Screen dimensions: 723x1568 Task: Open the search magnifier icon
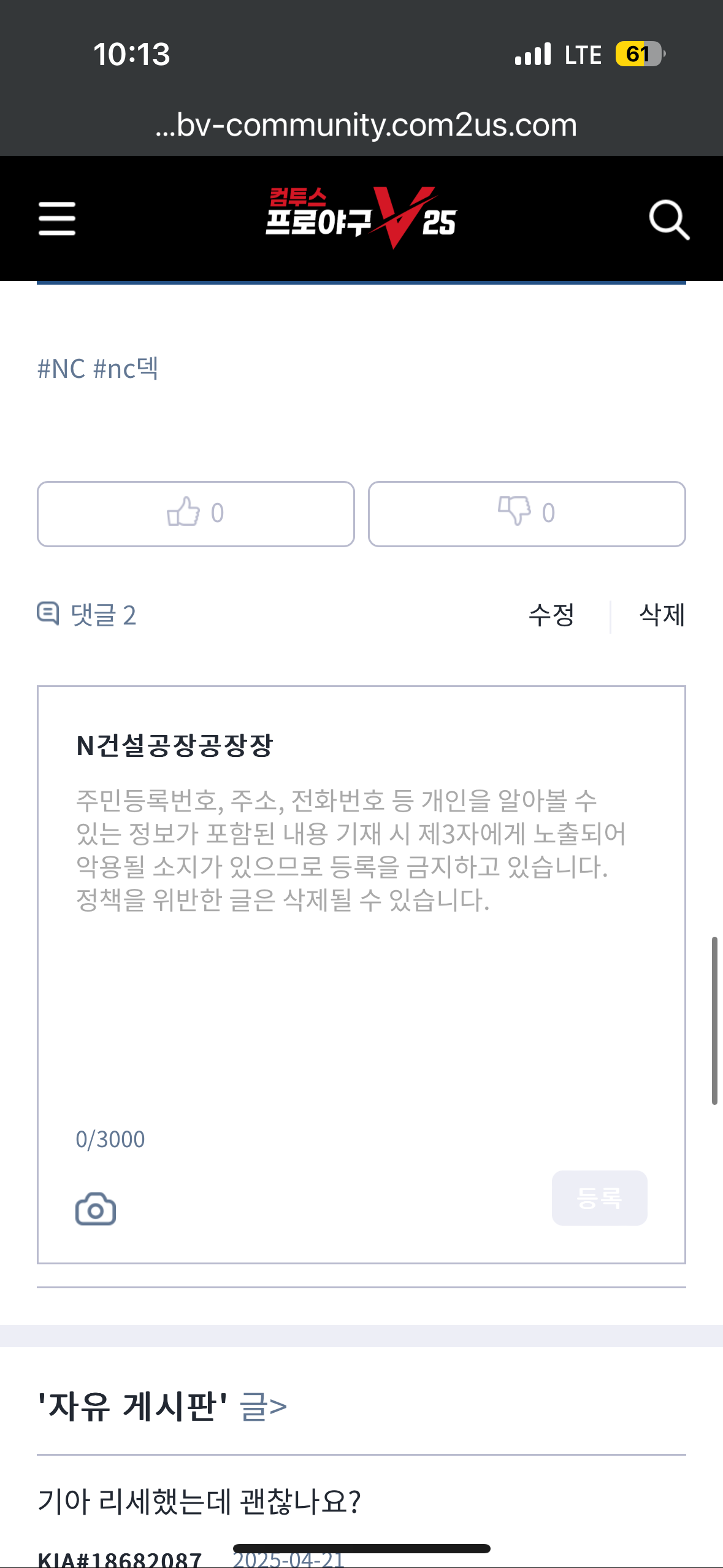click(668, 219)
